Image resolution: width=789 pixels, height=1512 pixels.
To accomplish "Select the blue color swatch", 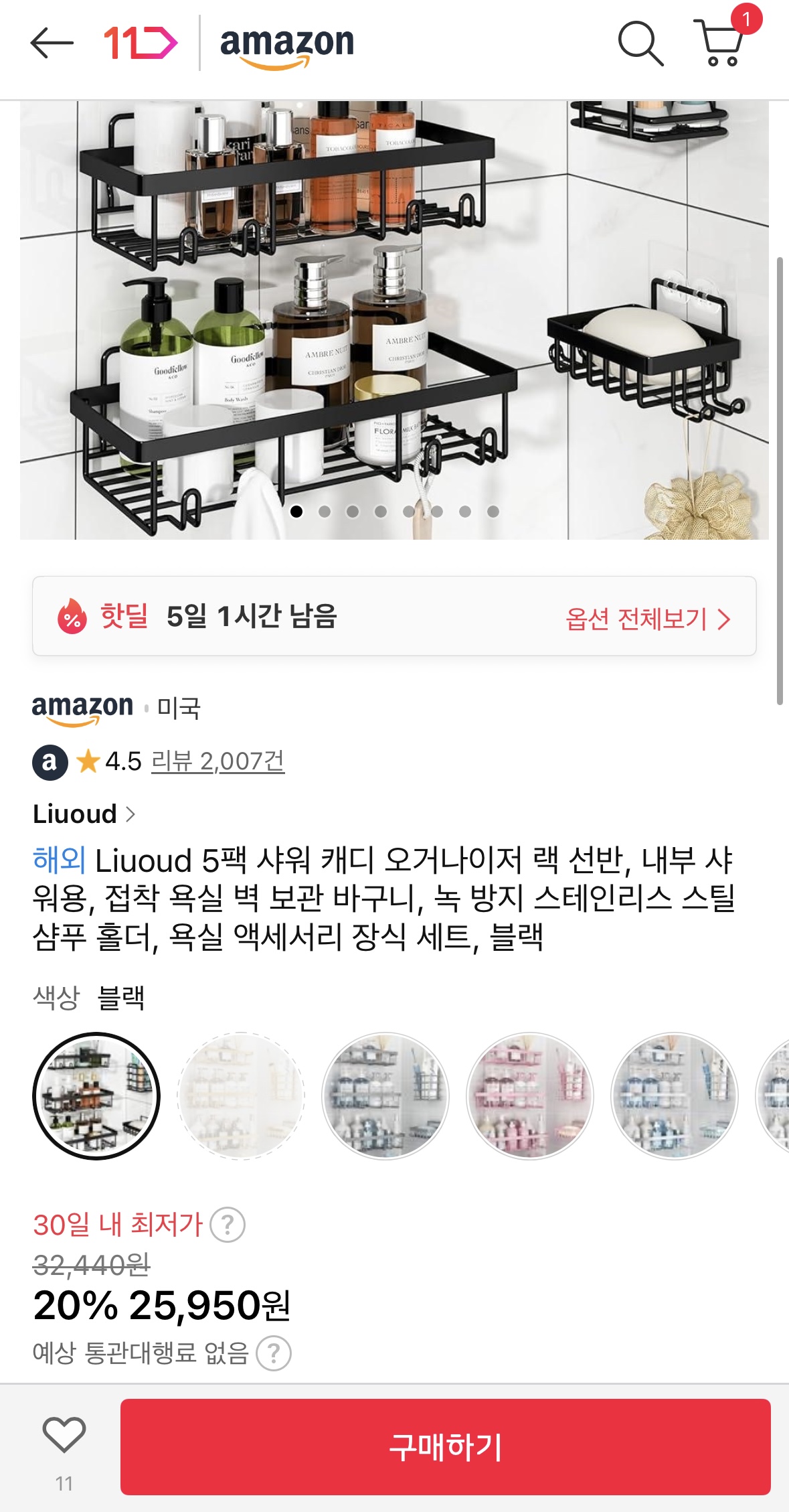I will point(675,1096).
